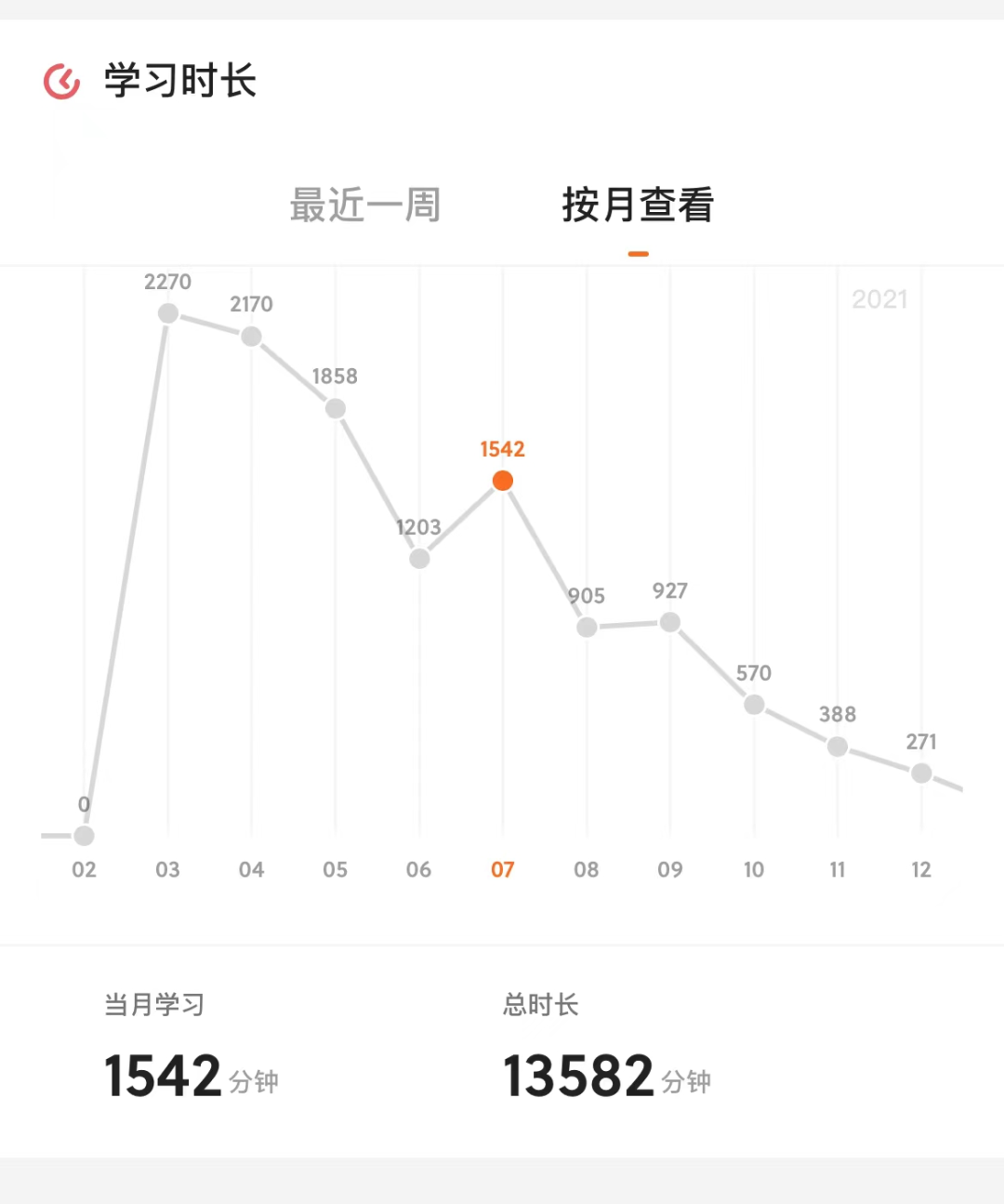Pick the 09 month point showing 927
Image resolution: width=1004 pixels, height=1204 pixels.
670,622
